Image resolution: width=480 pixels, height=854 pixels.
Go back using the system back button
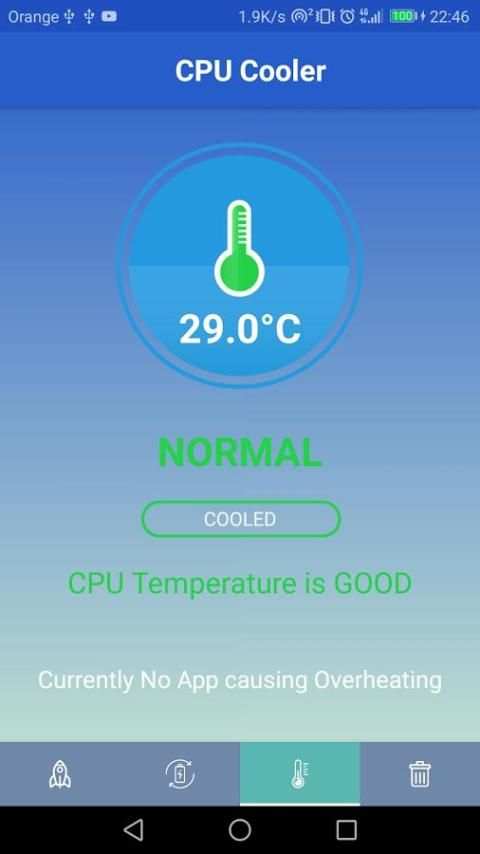133,830
